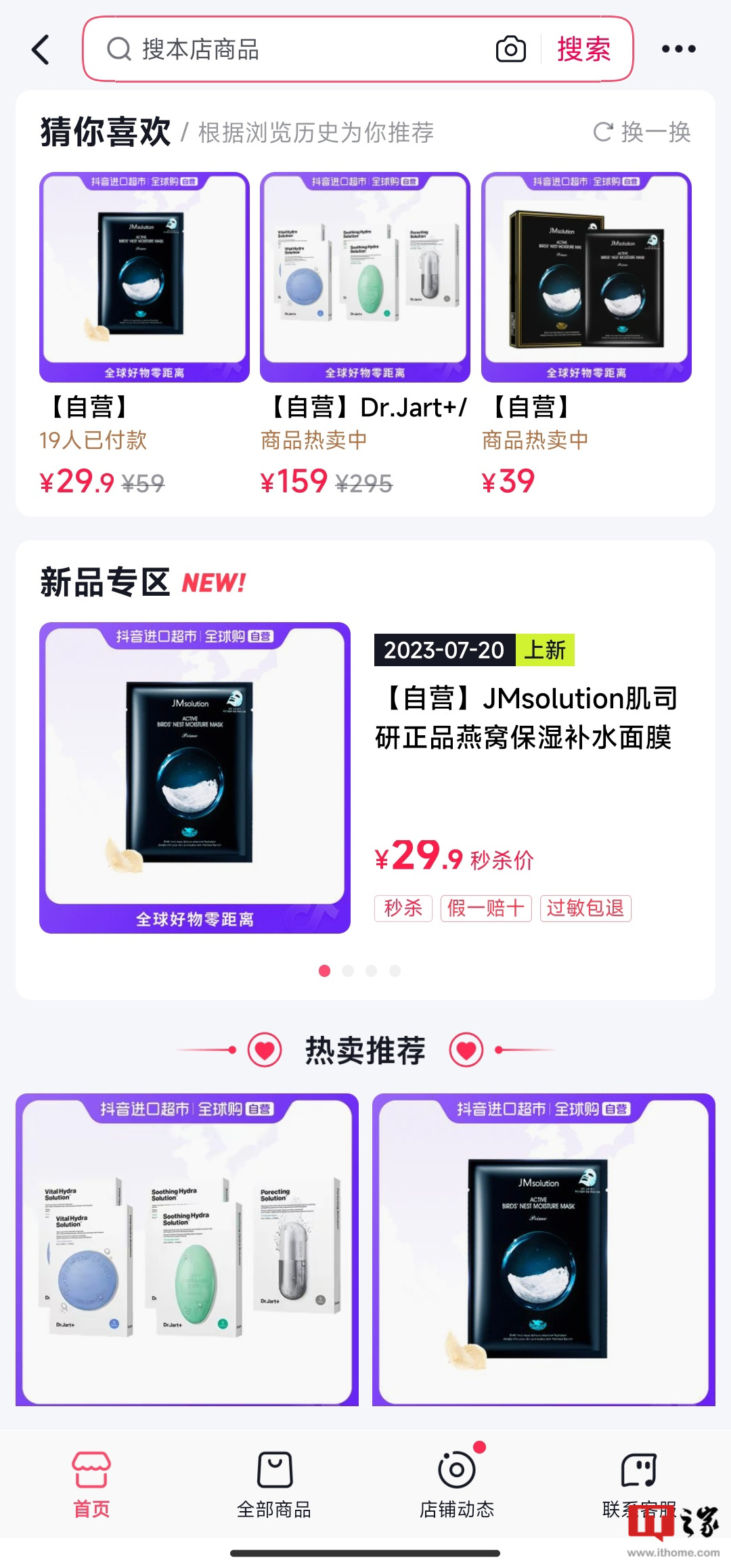731x1568 pixels.
Task: Go back using the top-left arrow
Action: click(42, 49)
